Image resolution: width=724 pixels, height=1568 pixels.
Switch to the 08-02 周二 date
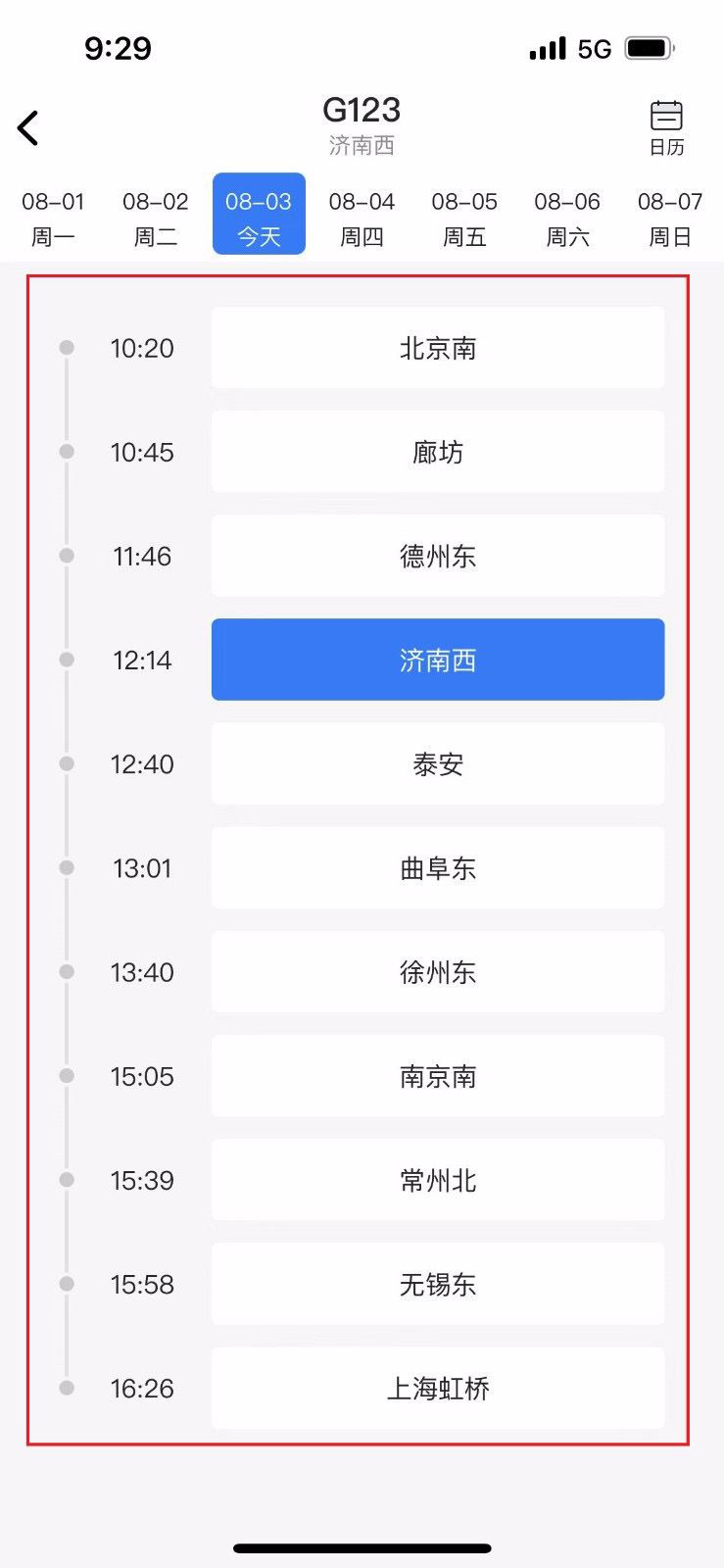coord(156,218)
